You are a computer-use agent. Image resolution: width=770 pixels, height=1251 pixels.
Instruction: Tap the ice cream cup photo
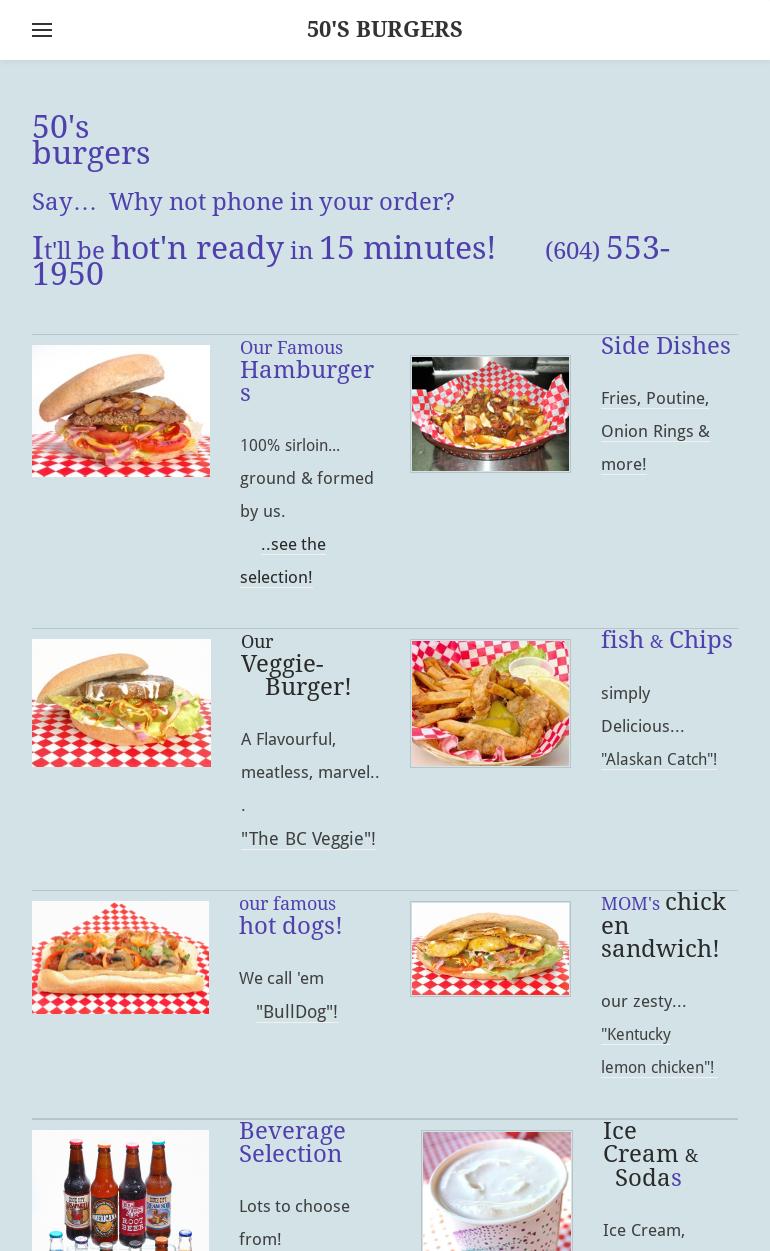497,1190
